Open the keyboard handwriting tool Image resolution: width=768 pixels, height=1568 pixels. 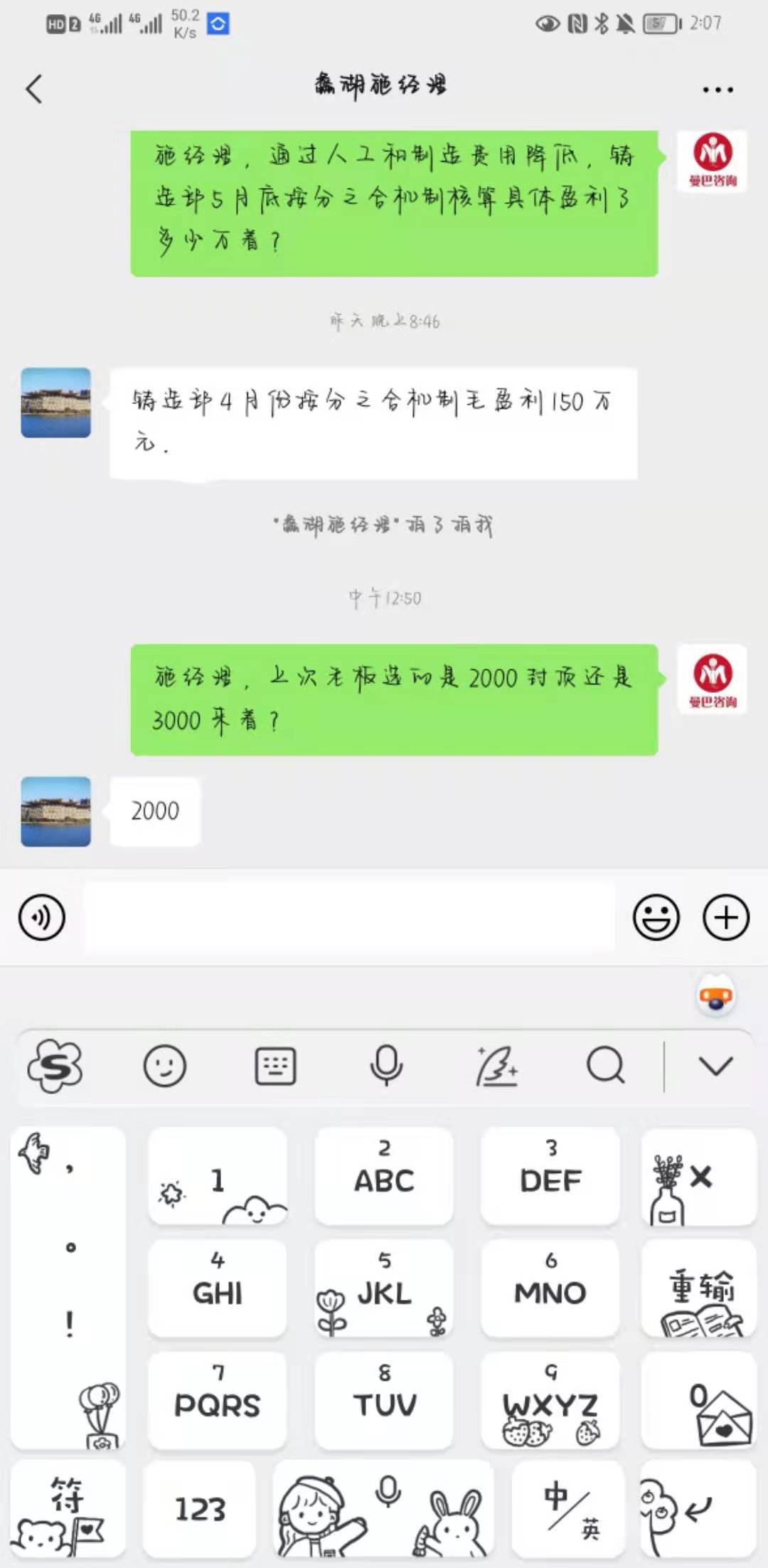point(496,1066)
